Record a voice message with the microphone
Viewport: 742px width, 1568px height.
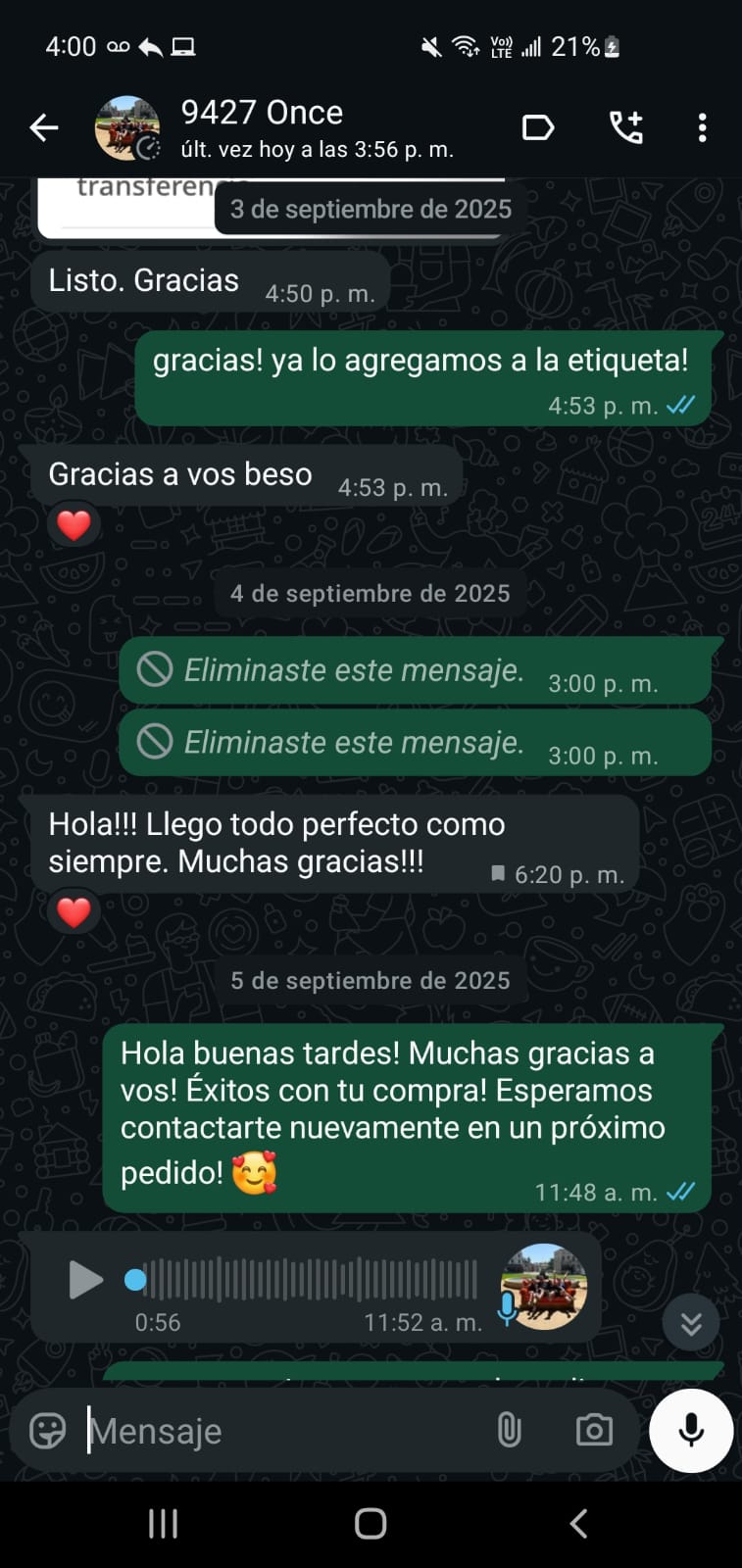click(x=691, y=1430)
